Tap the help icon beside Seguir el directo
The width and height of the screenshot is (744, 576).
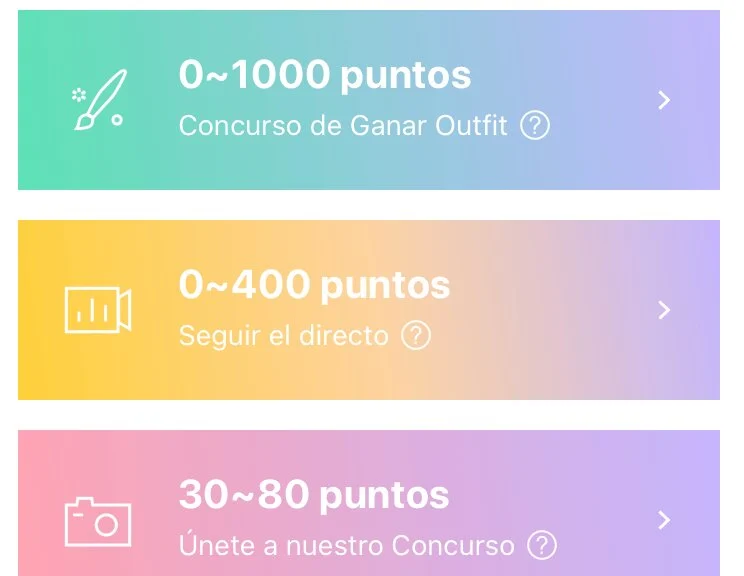coord(416,335)
